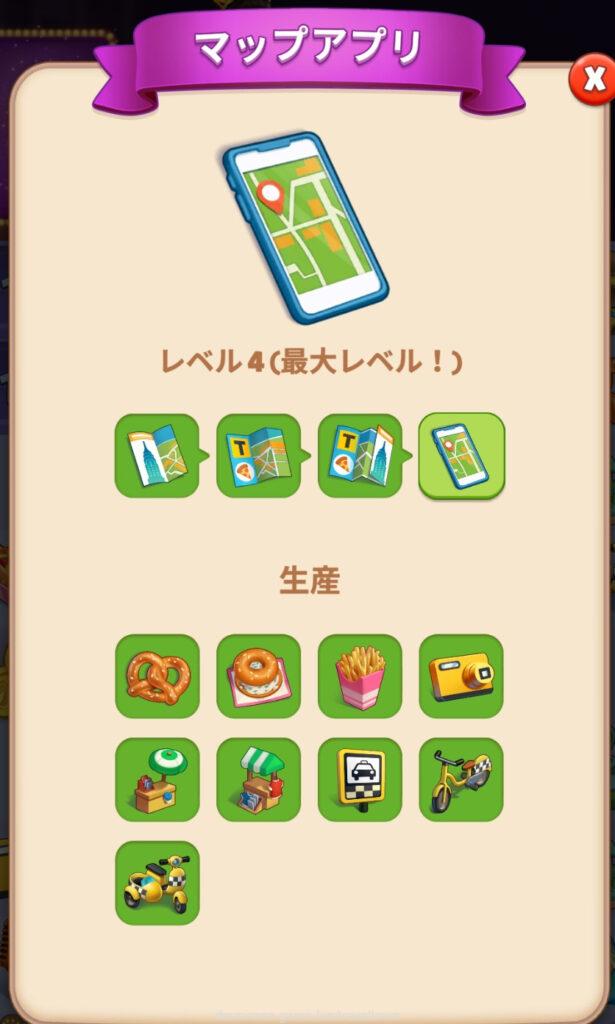Open the pretzel product tile
Image resolution: width=615 pixels, height=1024 pixels.
click(157, 676)
